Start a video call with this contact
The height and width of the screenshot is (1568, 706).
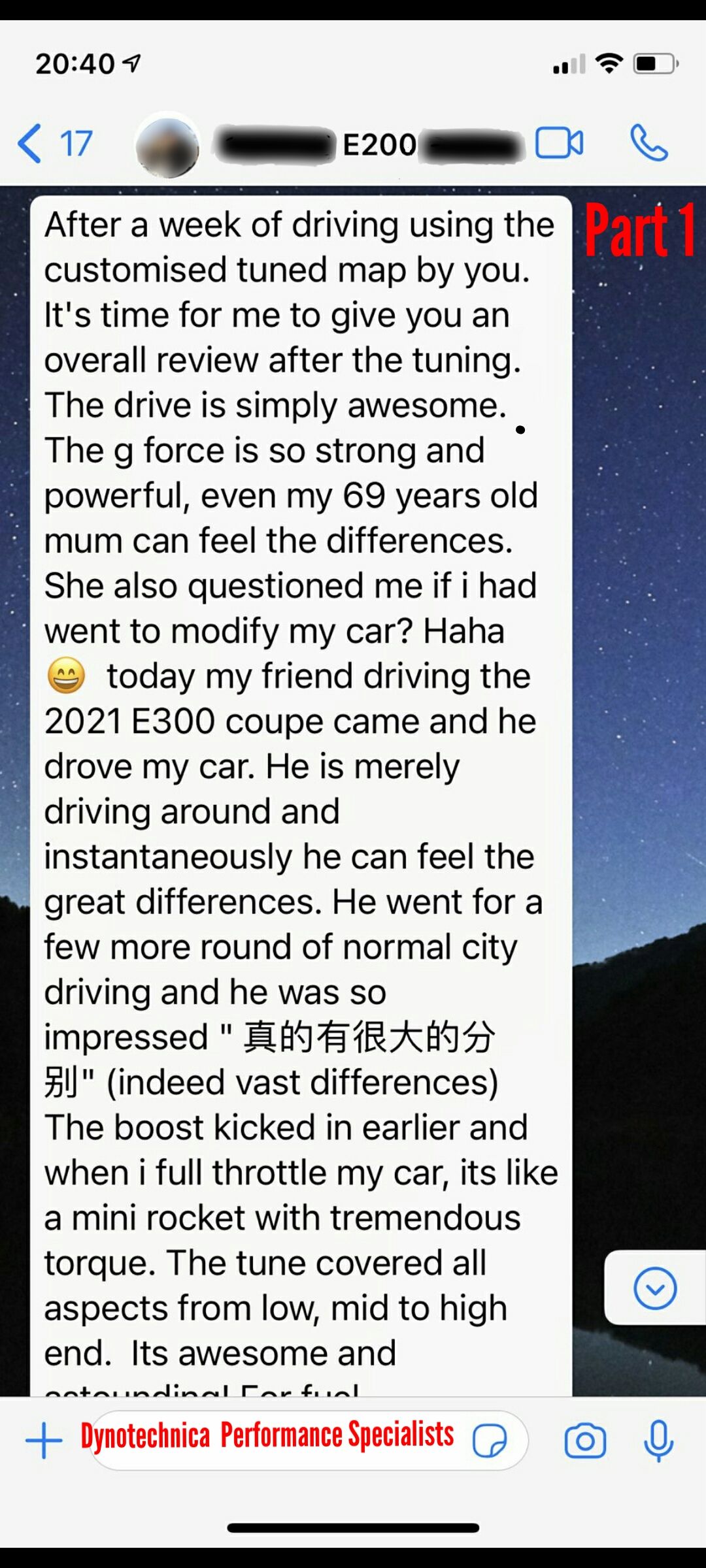click(x=559, y=143)
